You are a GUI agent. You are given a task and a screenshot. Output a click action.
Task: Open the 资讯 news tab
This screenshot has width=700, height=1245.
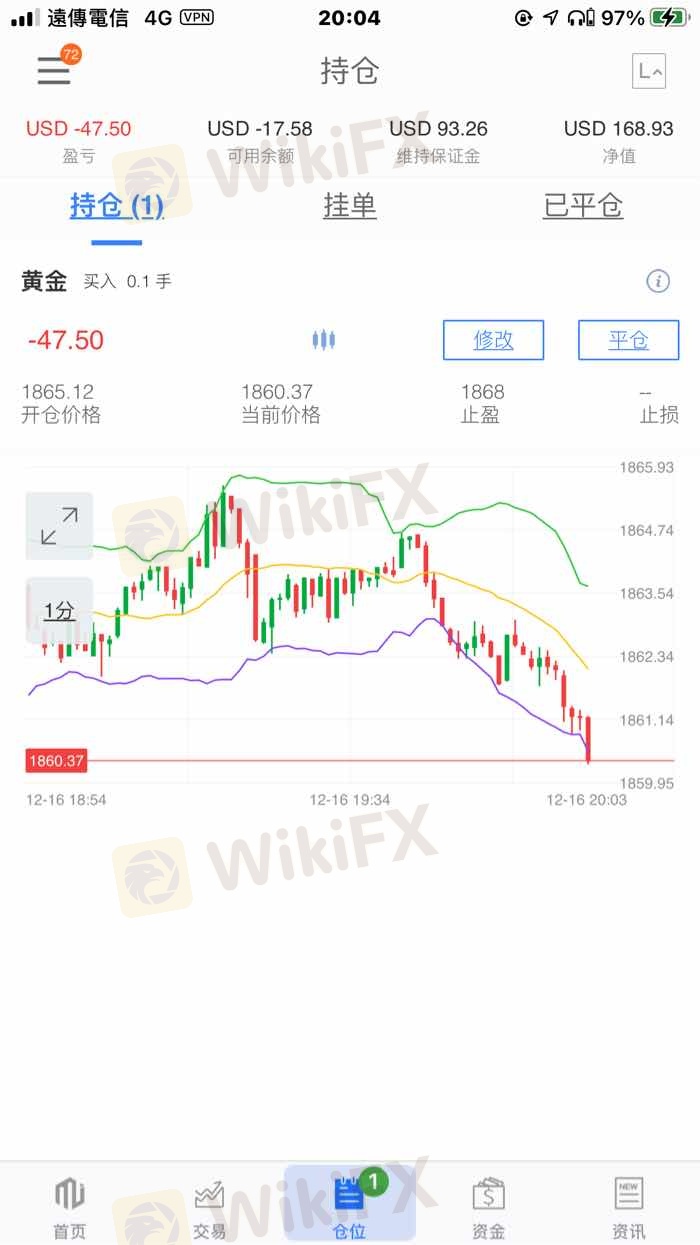[628, 1207]
